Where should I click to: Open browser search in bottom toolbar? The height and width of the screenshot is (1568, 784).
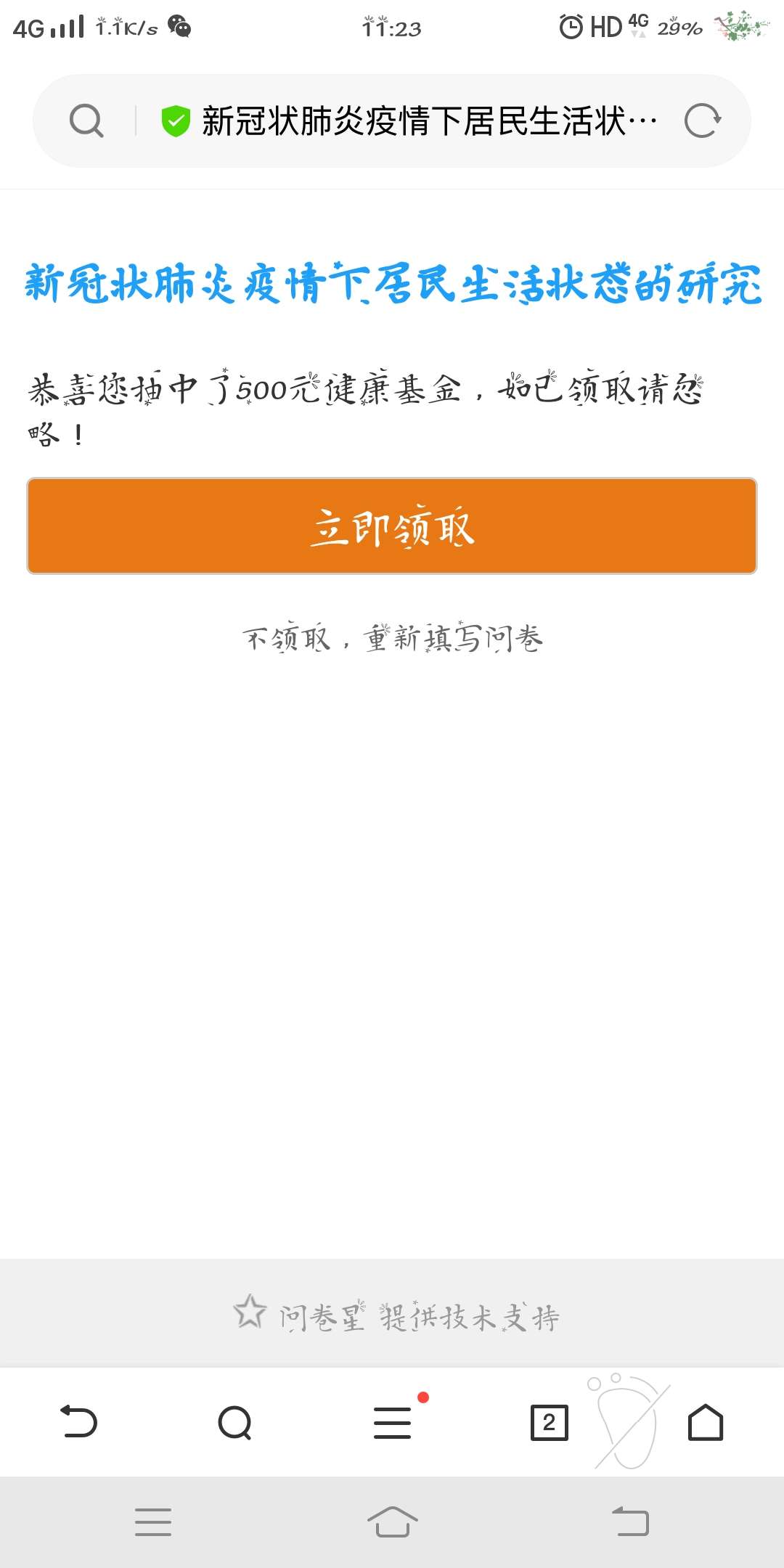(x=235, y=1422)
